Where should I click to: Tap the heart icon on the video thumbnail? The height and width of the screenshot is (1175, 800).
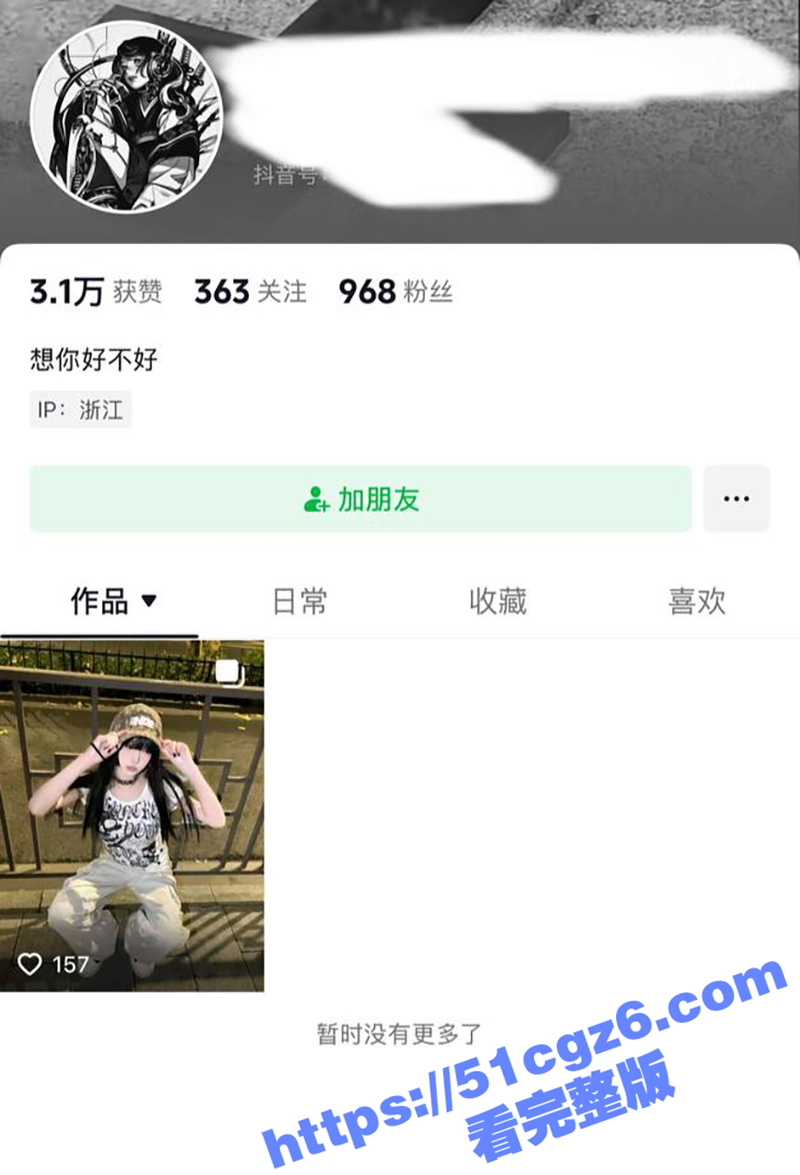click(x=30, y=964)
